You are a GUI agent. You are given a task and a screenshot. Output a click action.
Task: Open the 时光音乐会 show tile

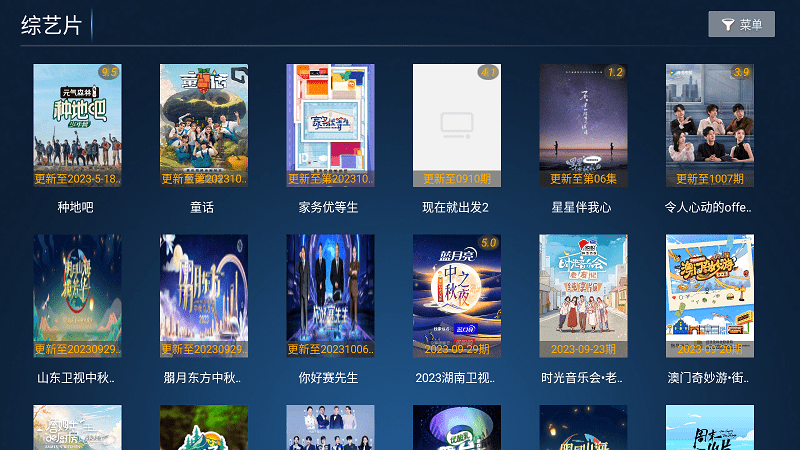pyautogui.click(x=583, y=297)
